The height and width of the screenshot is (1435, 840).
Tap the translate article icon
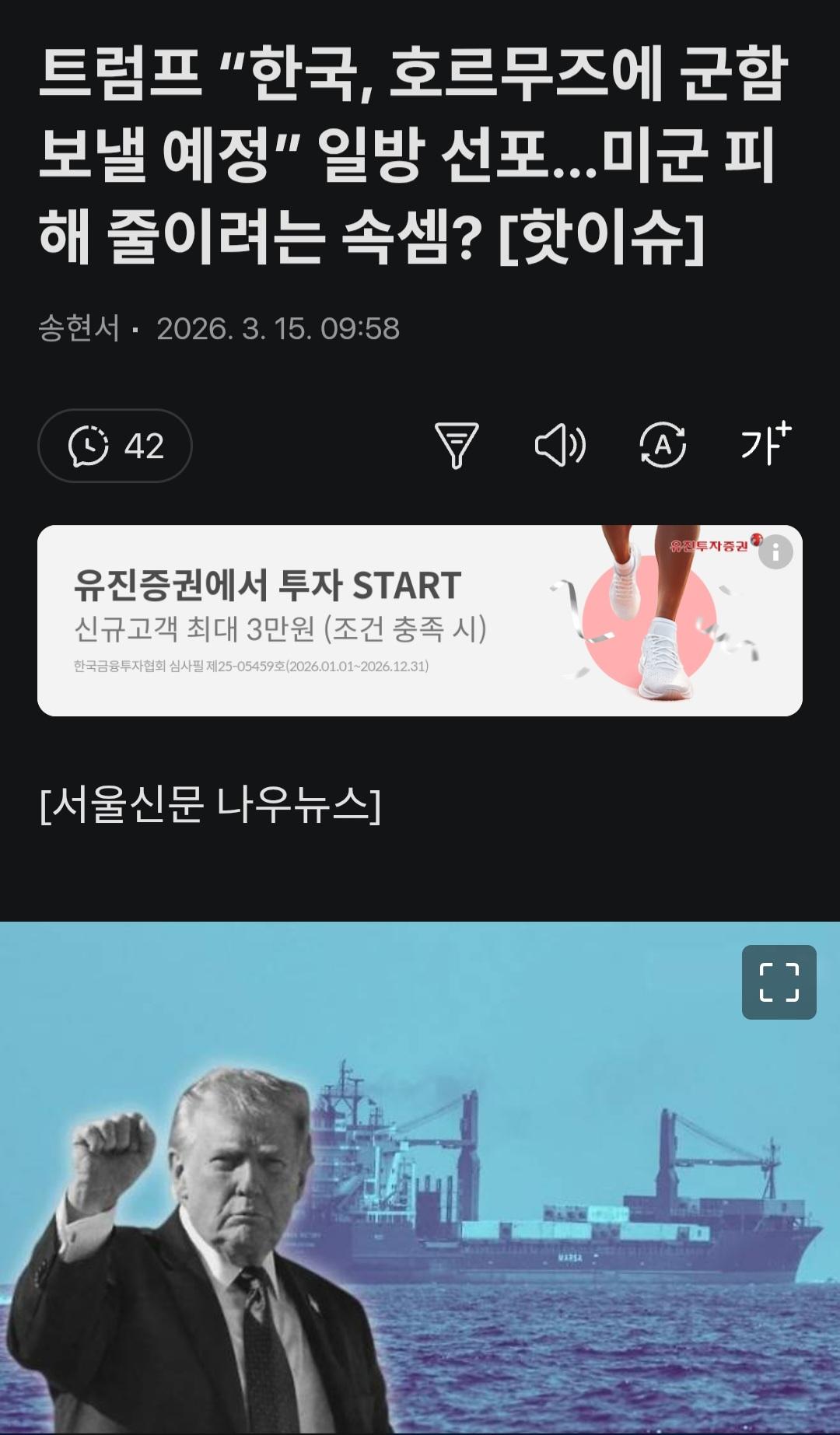(663, 446)
